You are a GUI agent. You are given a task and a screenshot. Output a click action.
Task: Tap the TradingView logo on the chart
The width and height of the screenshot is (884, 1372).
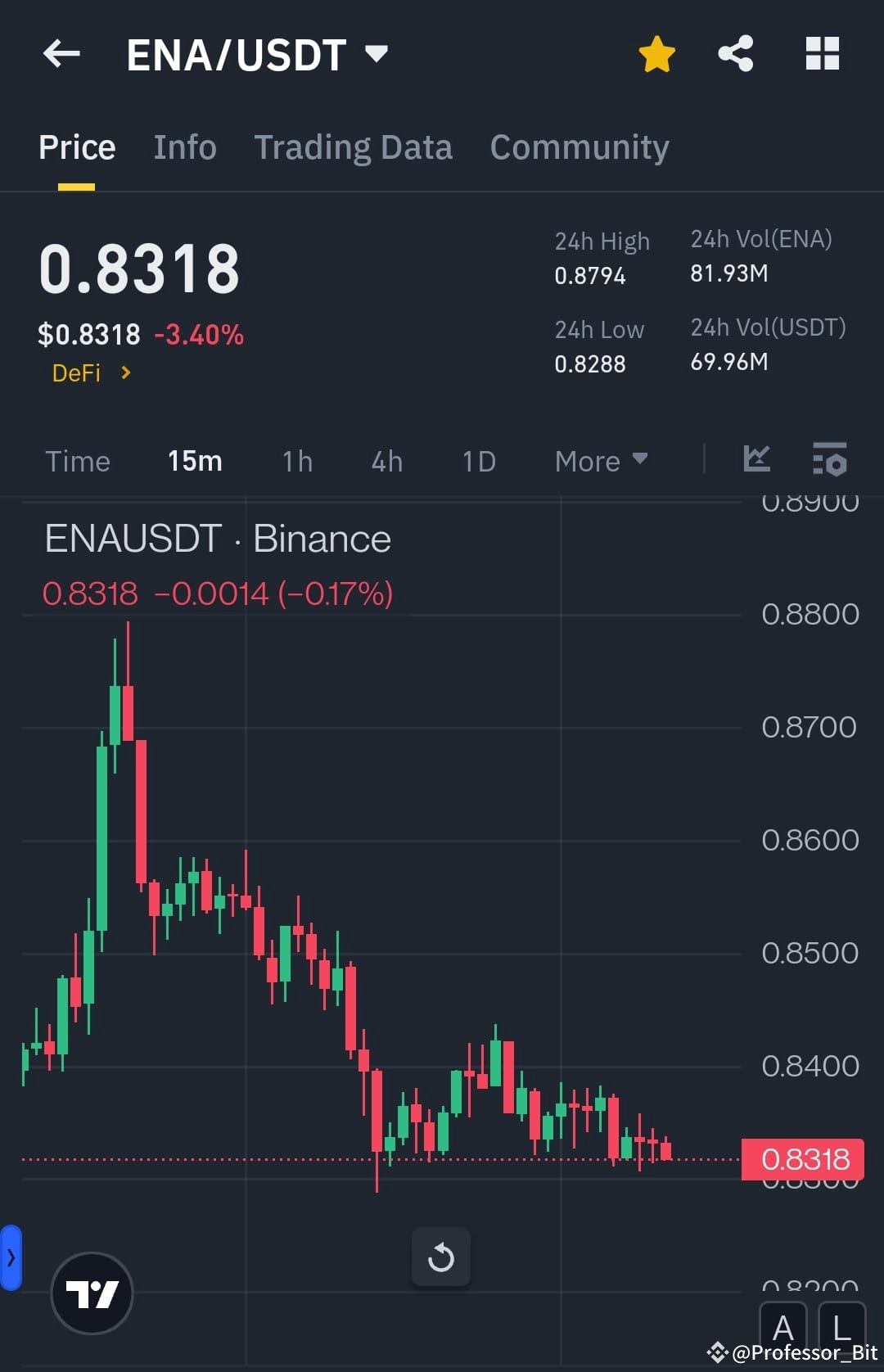pyautogui.click(x=92, y=1293)
